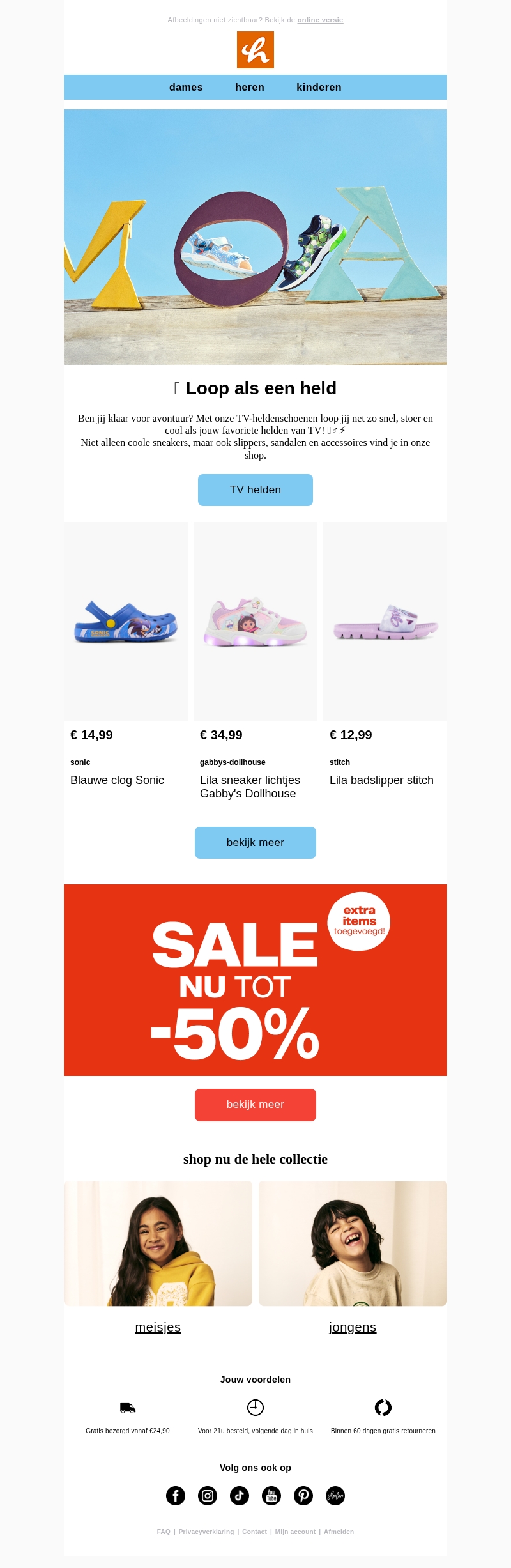Shop the meisjes collection
This screenshot has height=1568, width=511.
(158, 1328)
